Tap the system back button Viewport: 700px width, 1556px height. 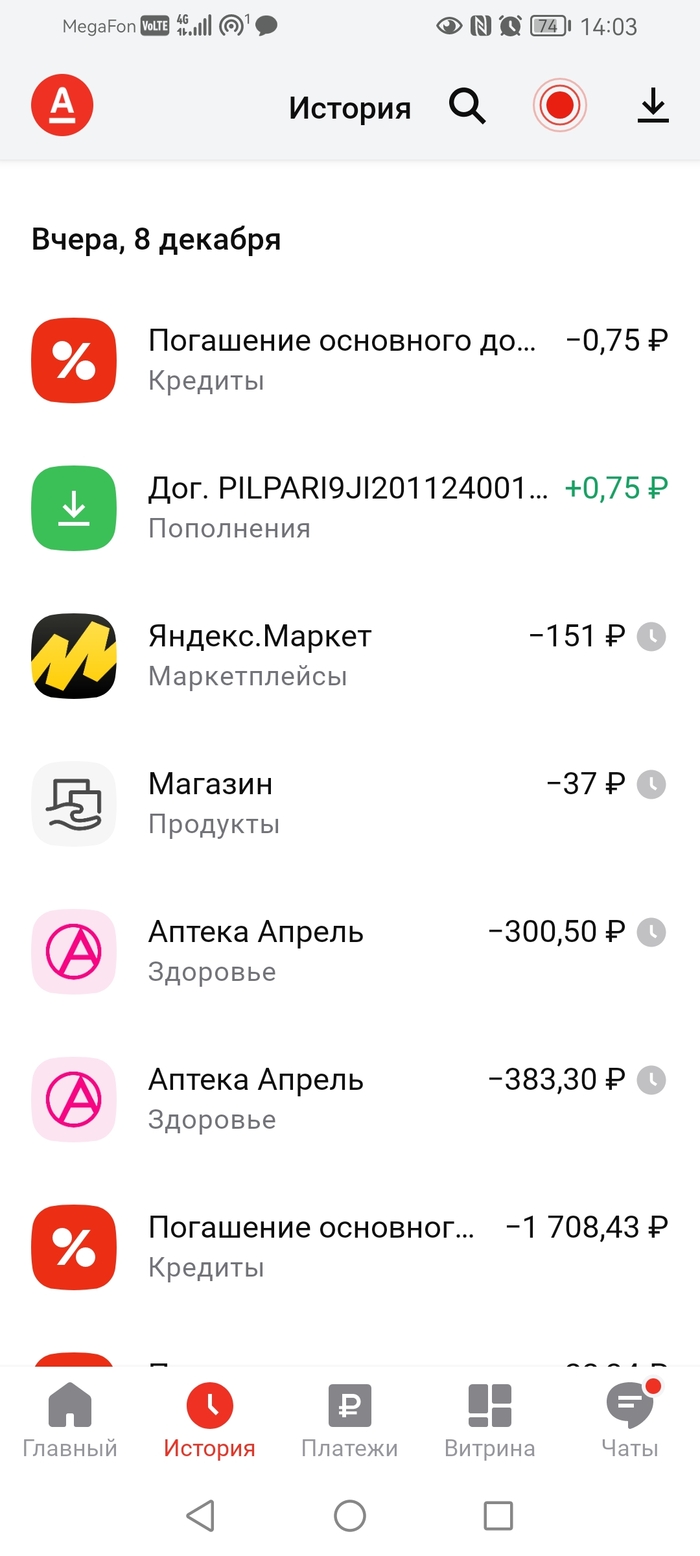(x=201, y=1516)
